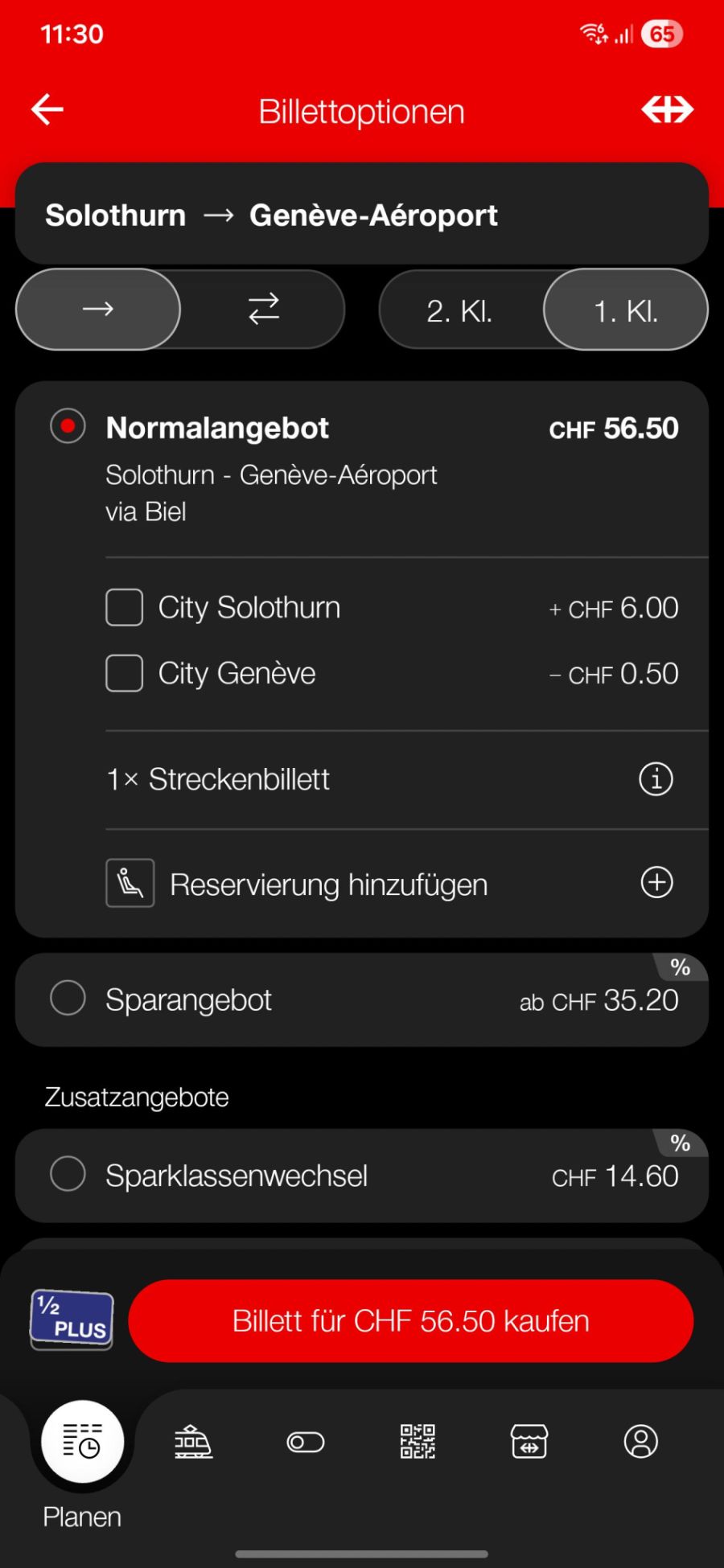Open the QR ticket scanner in the bottom bar
Viewport: 724px width, 1568px height.
pos(417,1442)
